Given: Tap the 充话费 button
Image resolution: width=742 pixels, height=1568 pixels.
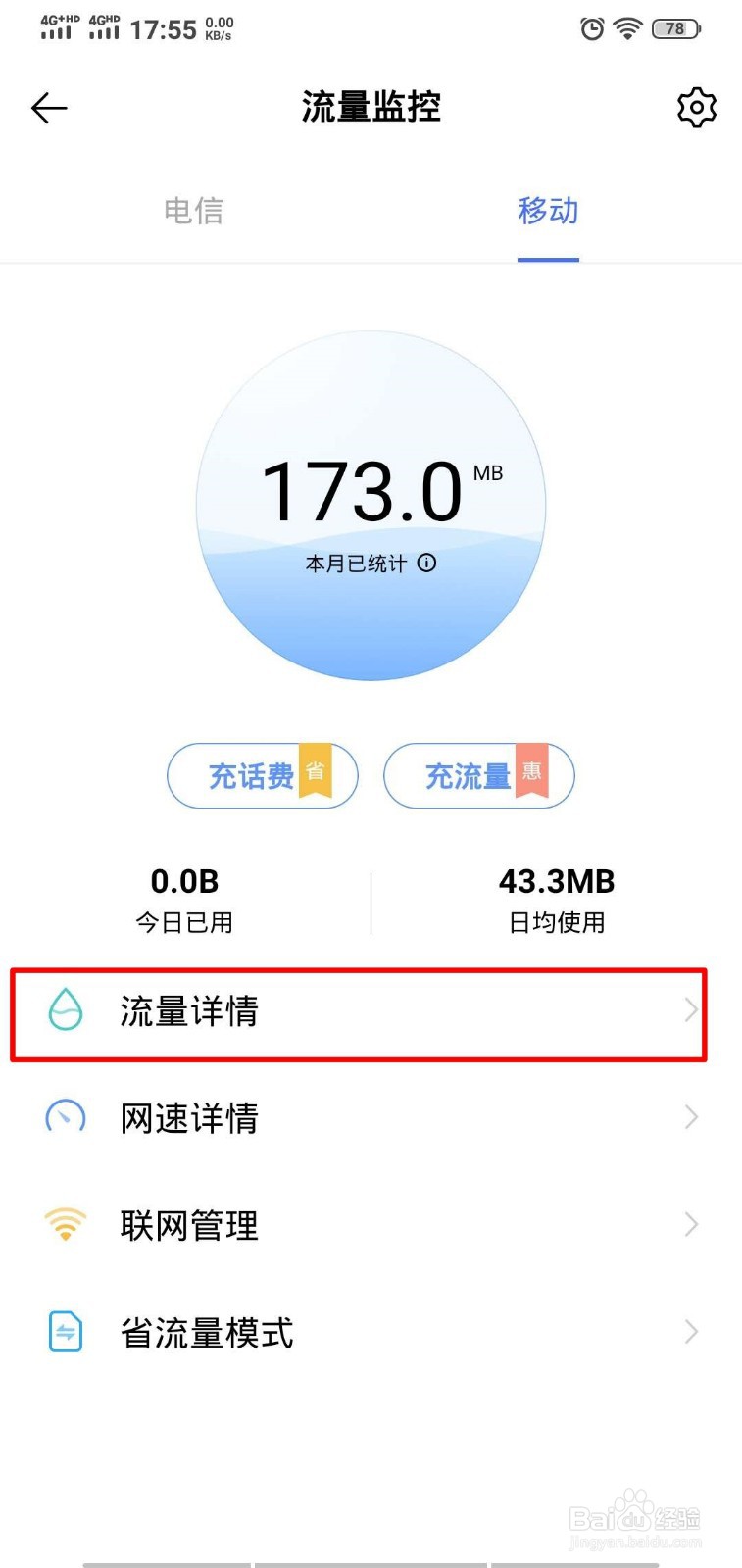Looking at the screenshot, I should click(262, 775).
